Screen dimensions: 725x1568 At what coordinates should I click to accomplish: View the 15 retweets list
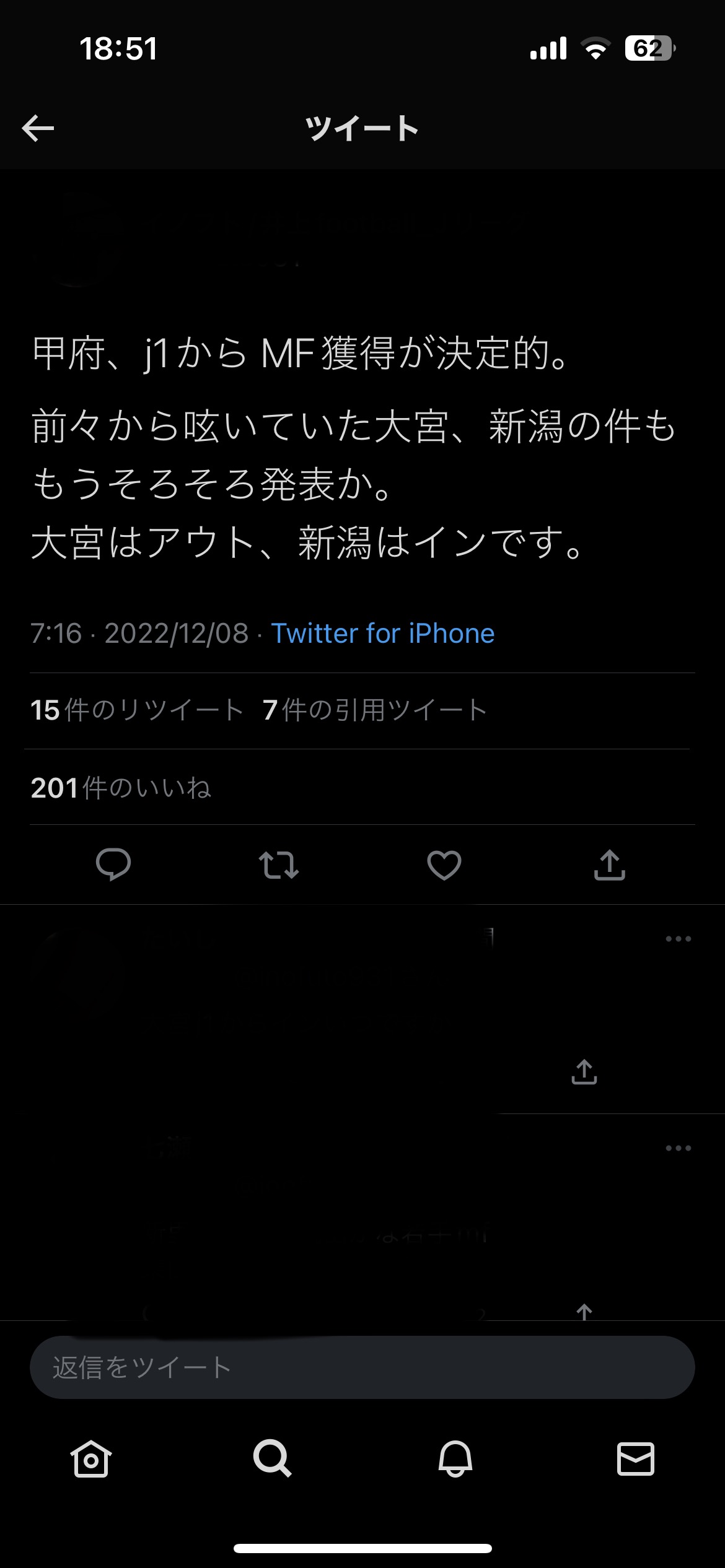tap(136, 710)
